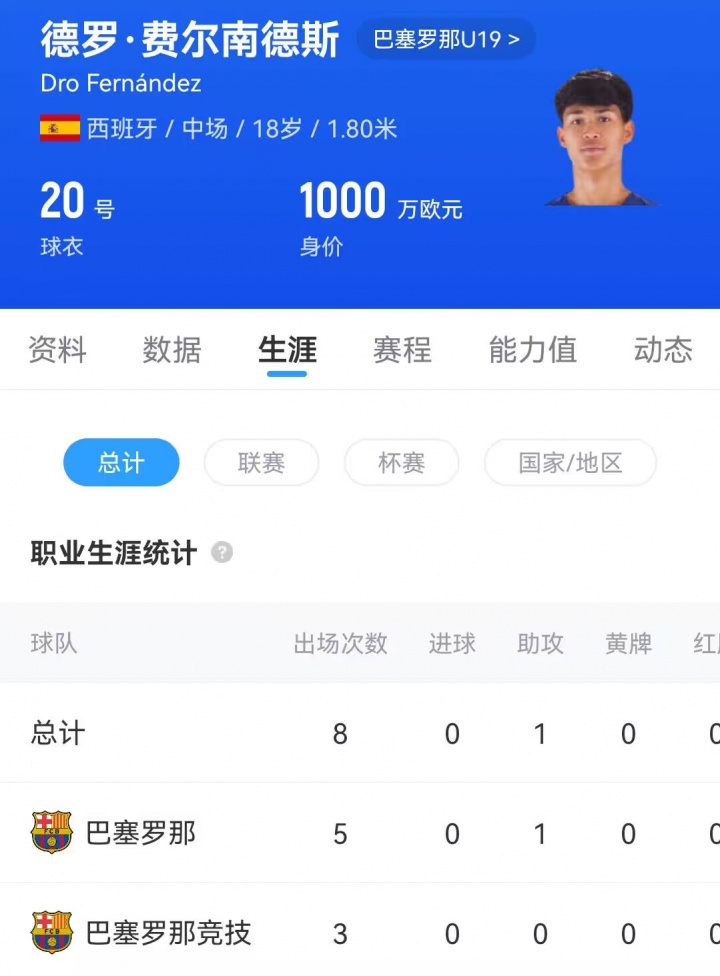The image size is (720, 976).
Task: Filter career stats by 杯赛
Action: pyautogui.click(x=401, y=463)
